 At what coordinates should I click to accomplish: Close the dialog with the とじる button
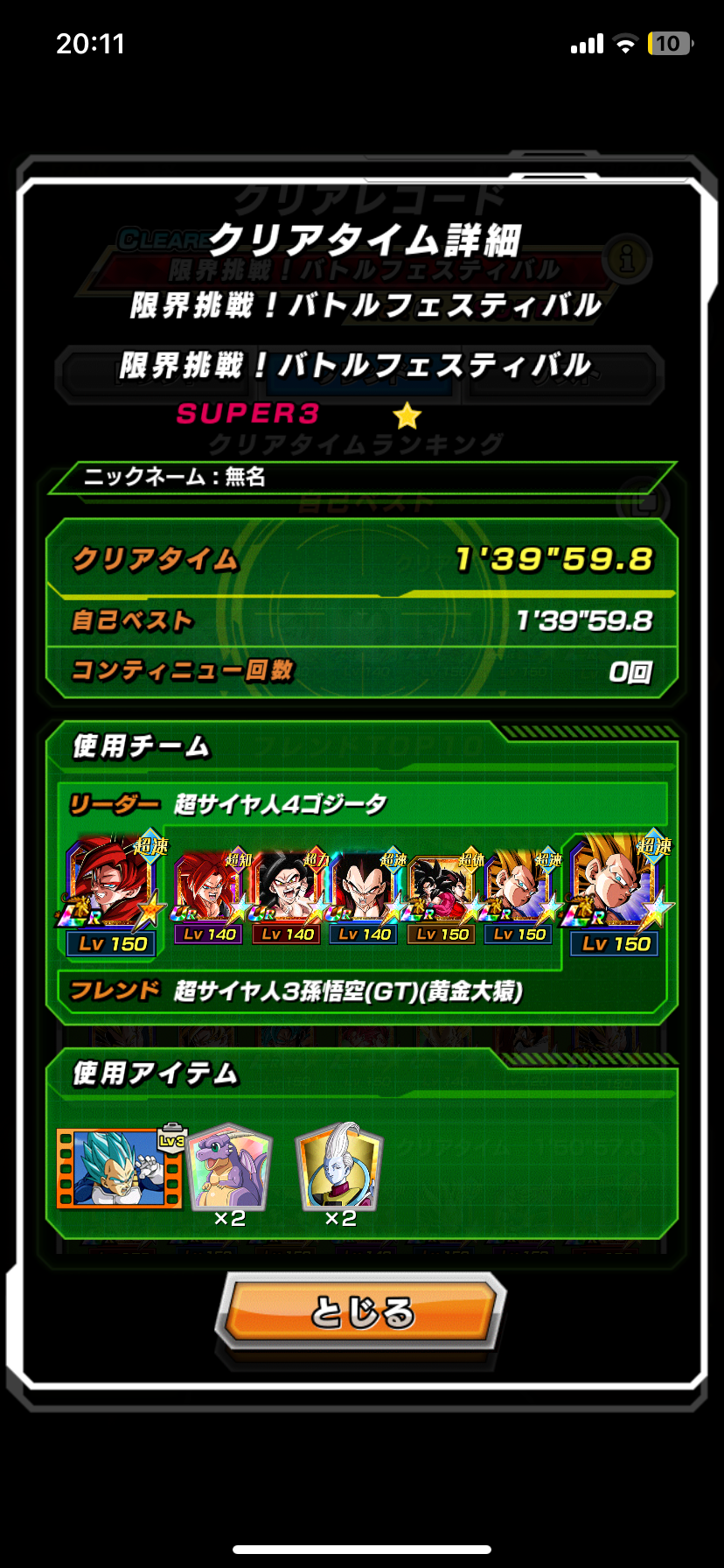[361, 1312]
